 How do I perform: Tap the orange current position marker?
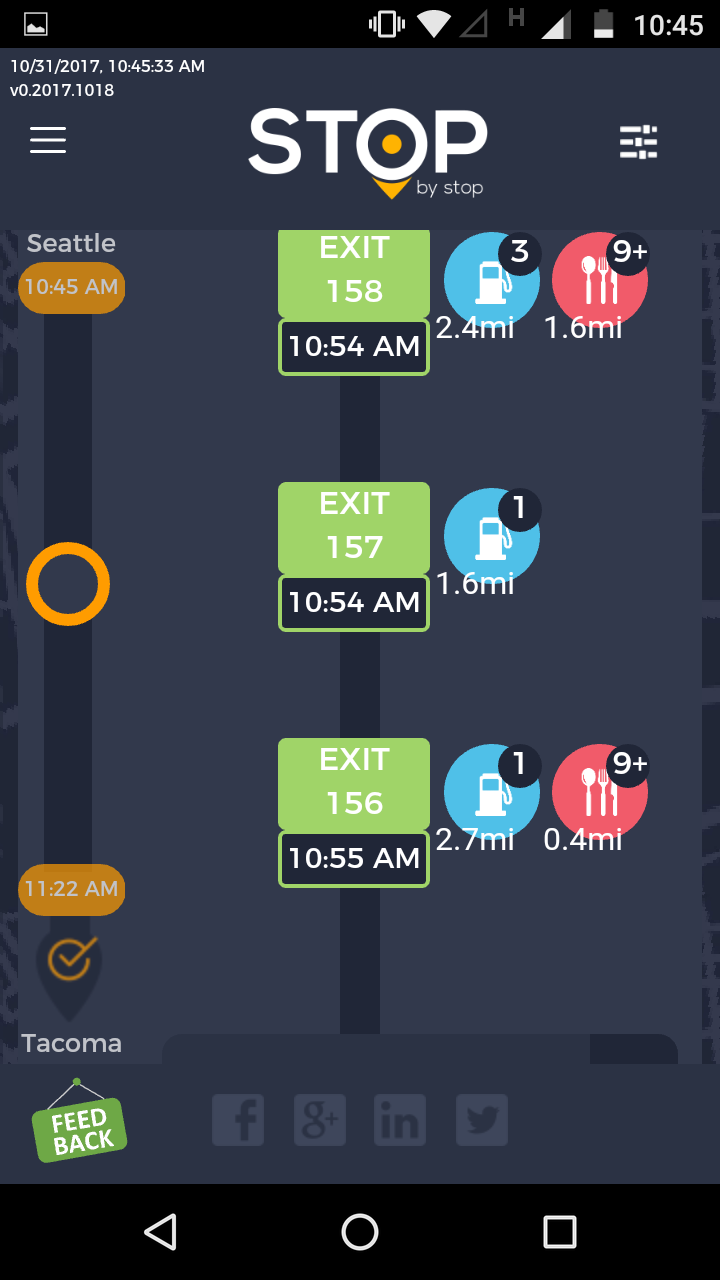[68, 584]
